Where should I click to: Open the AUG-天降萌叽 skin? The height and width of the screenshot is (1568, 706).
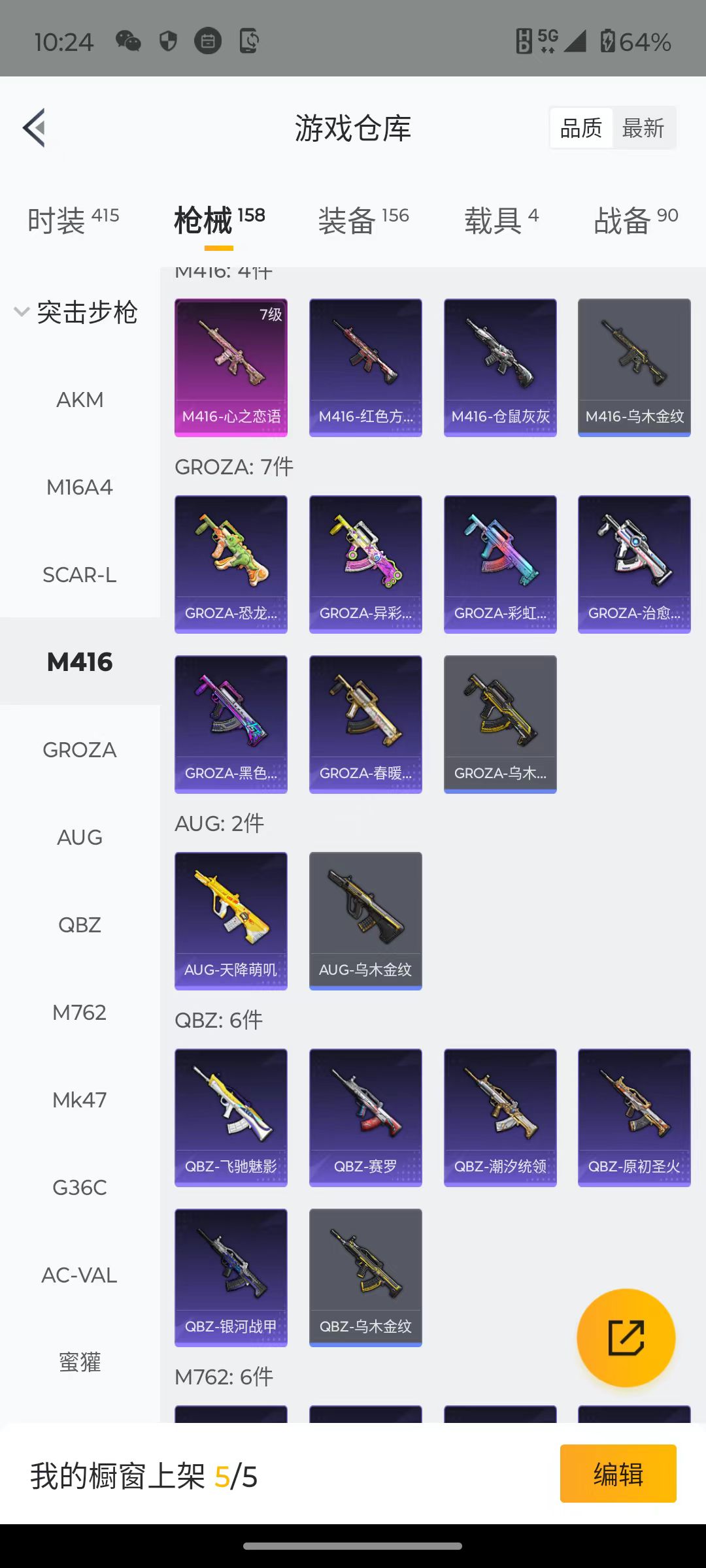click(x=231, y=921)
